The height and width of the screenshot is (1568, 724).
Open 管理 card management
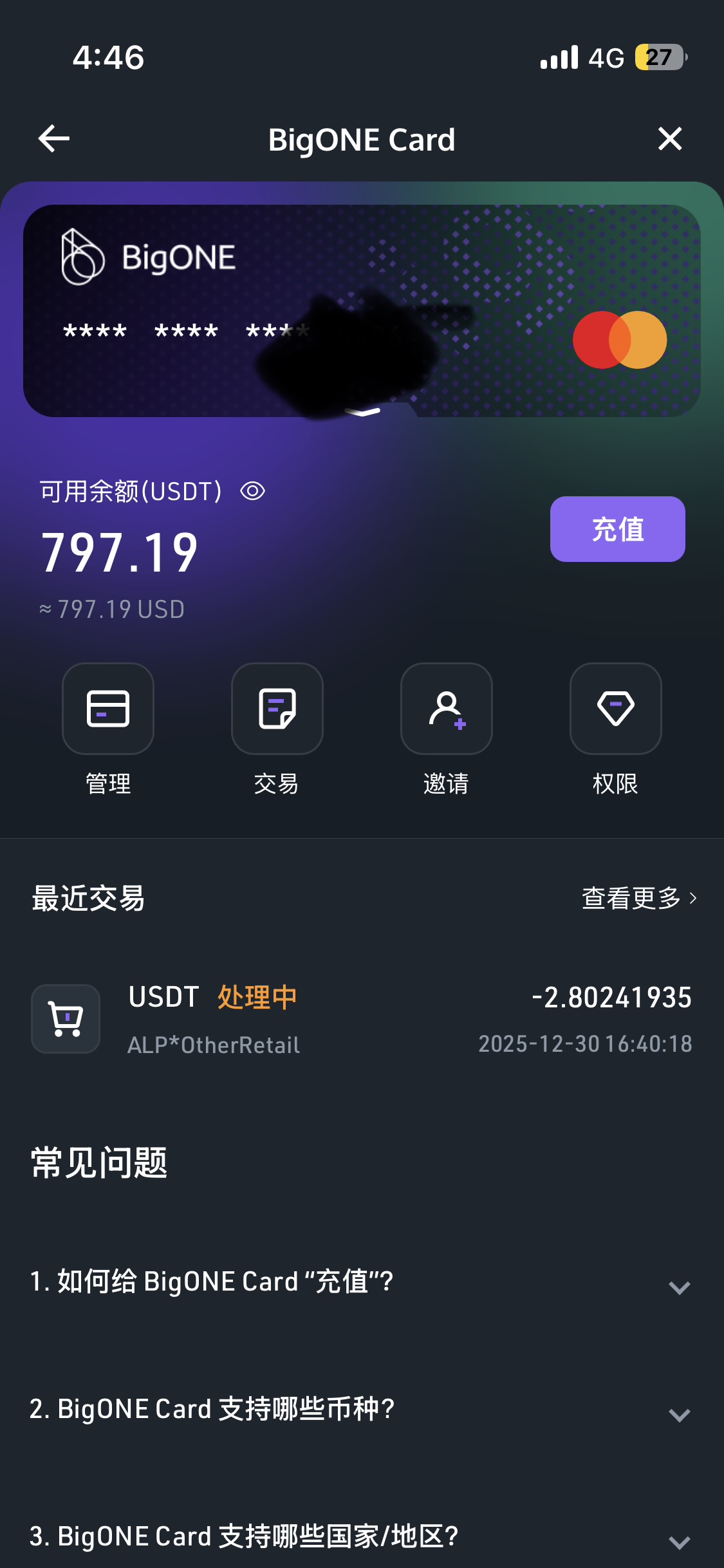click(108, 709)
